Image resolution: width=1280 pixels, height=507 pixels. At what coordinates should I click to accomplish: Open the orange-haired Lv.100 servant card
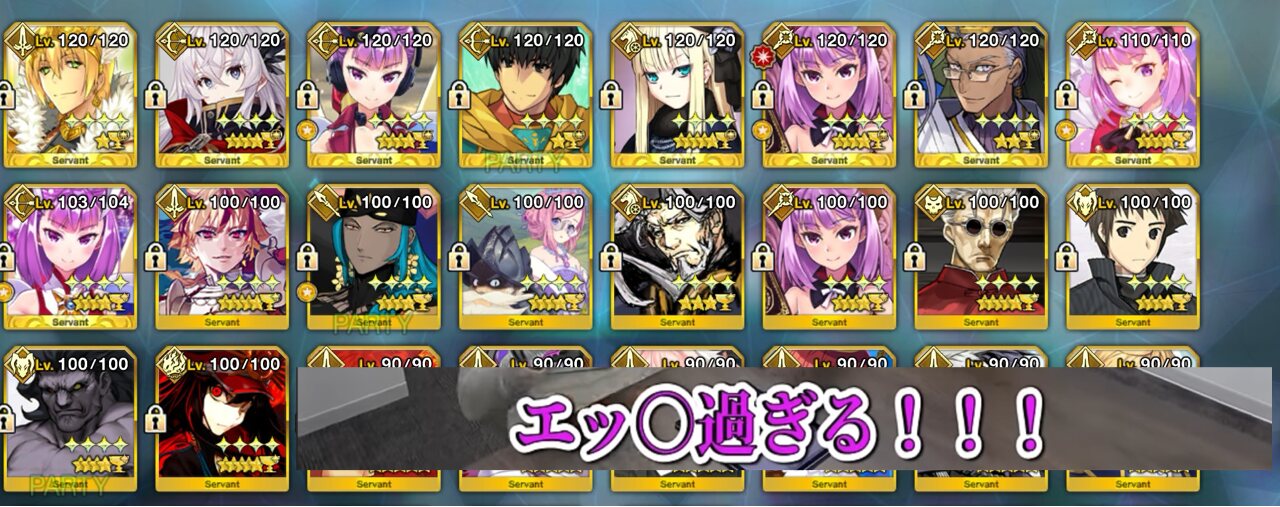click(x=222, y=257)
